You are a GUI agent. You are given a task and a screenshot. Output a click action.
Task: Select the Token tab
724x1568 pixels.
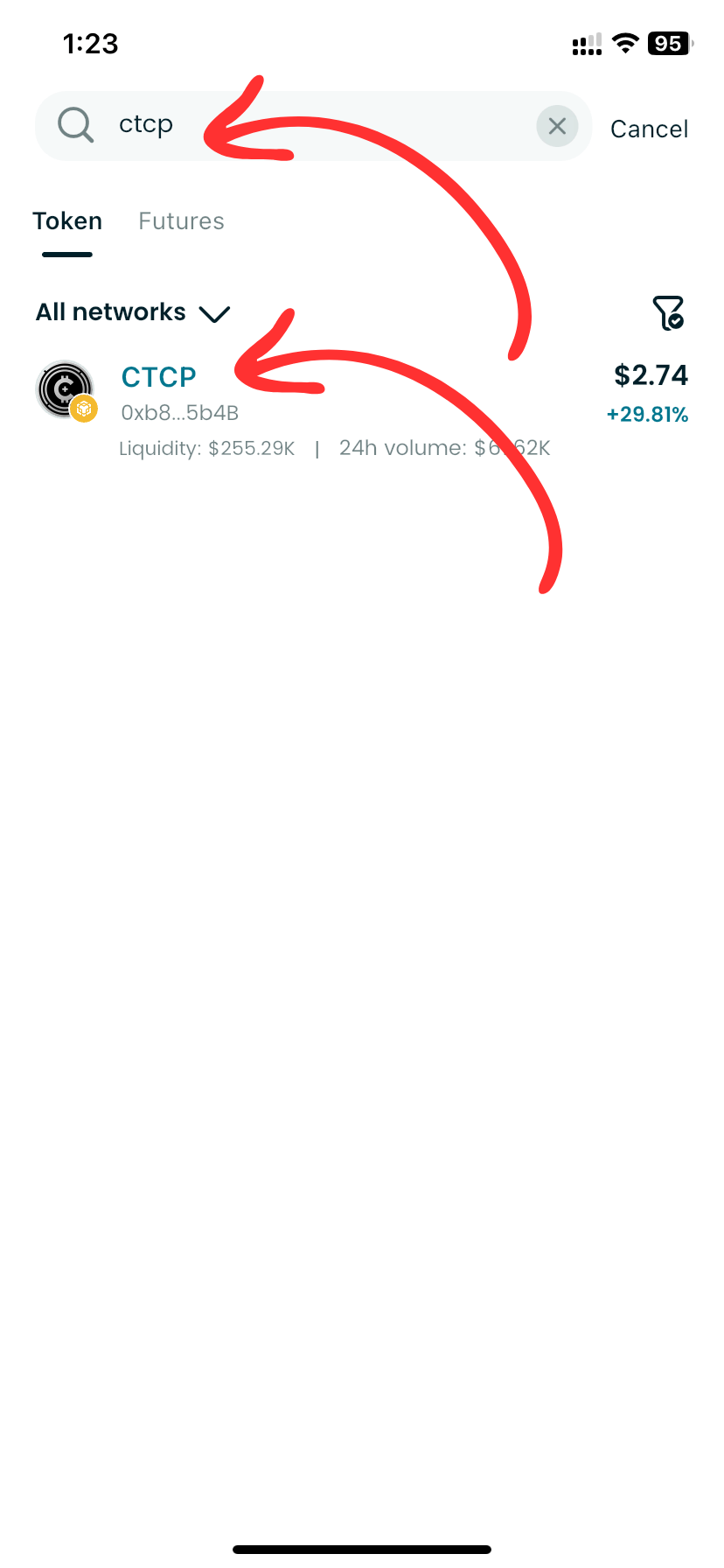67,221
